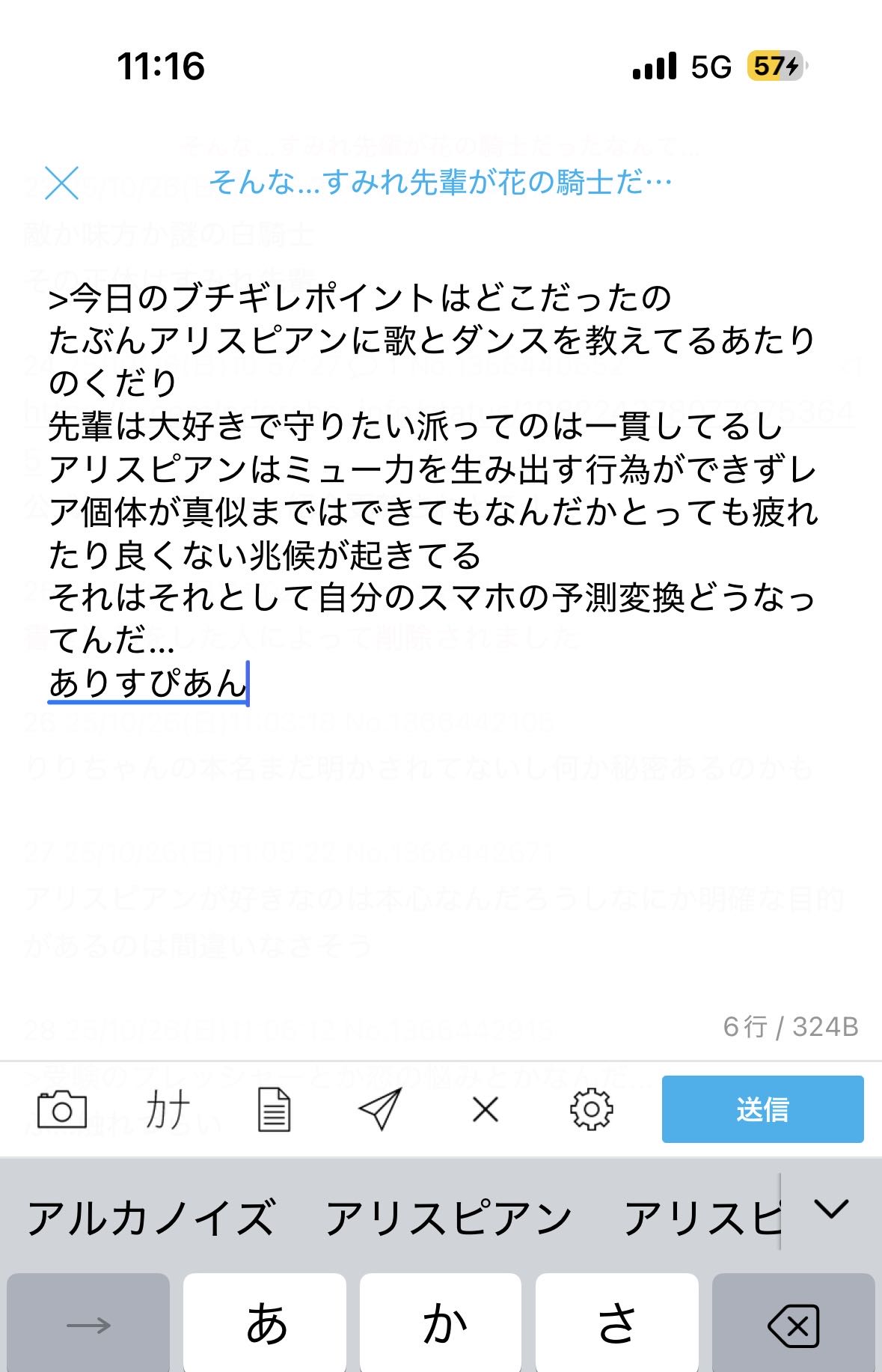Tap the カナ katakana conversion icon
Image resolution: width=882 pixels, height=1372 pixels.
pyautogui.click(x=168, y=1109)
